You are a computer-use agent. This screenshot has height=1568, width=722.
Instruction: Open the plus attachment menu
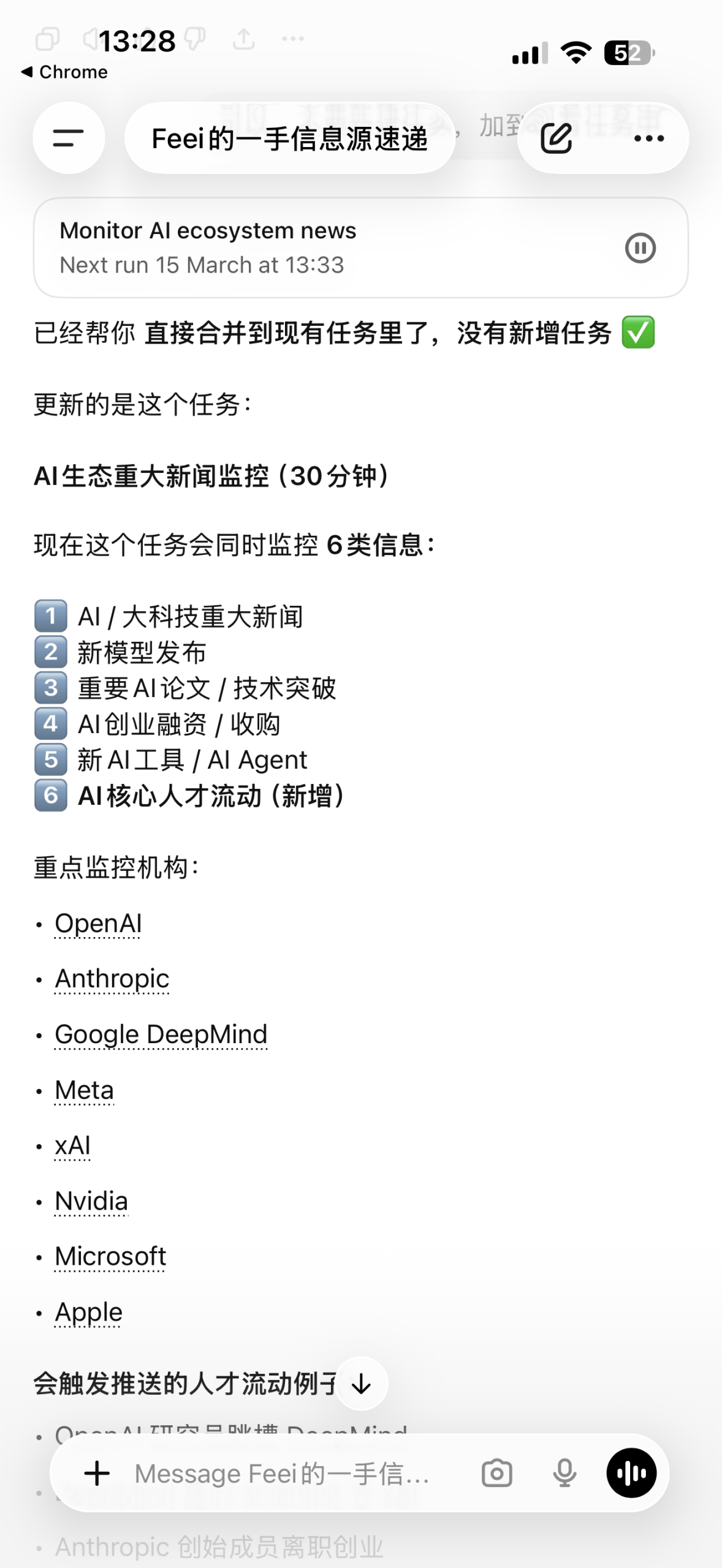point(97,1473)
